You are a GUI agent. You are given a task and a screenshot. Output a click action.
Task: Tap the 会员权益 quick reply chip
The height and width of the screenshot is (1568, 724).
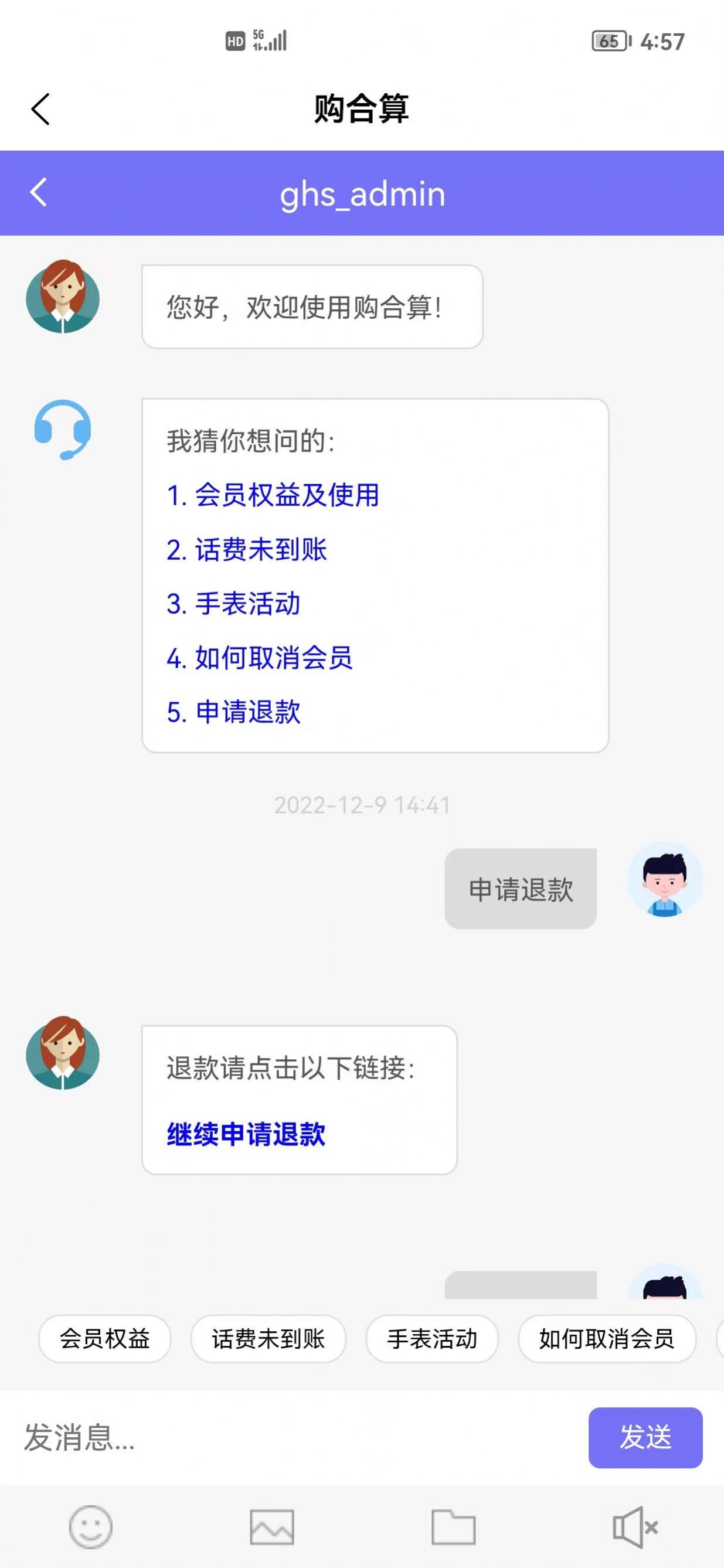[x=104, y=1339]
